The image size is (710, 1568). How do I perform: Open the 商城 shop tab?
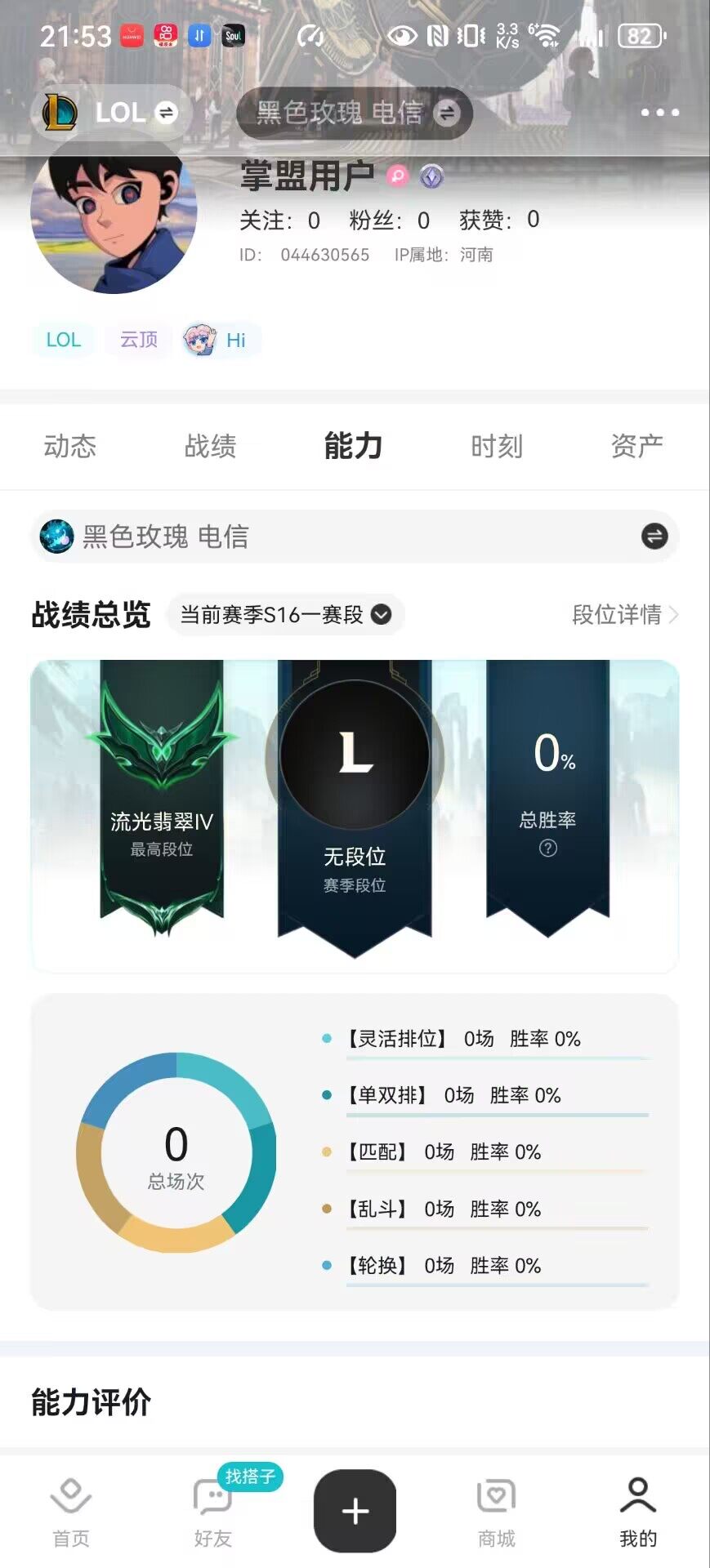(496, 1512)
